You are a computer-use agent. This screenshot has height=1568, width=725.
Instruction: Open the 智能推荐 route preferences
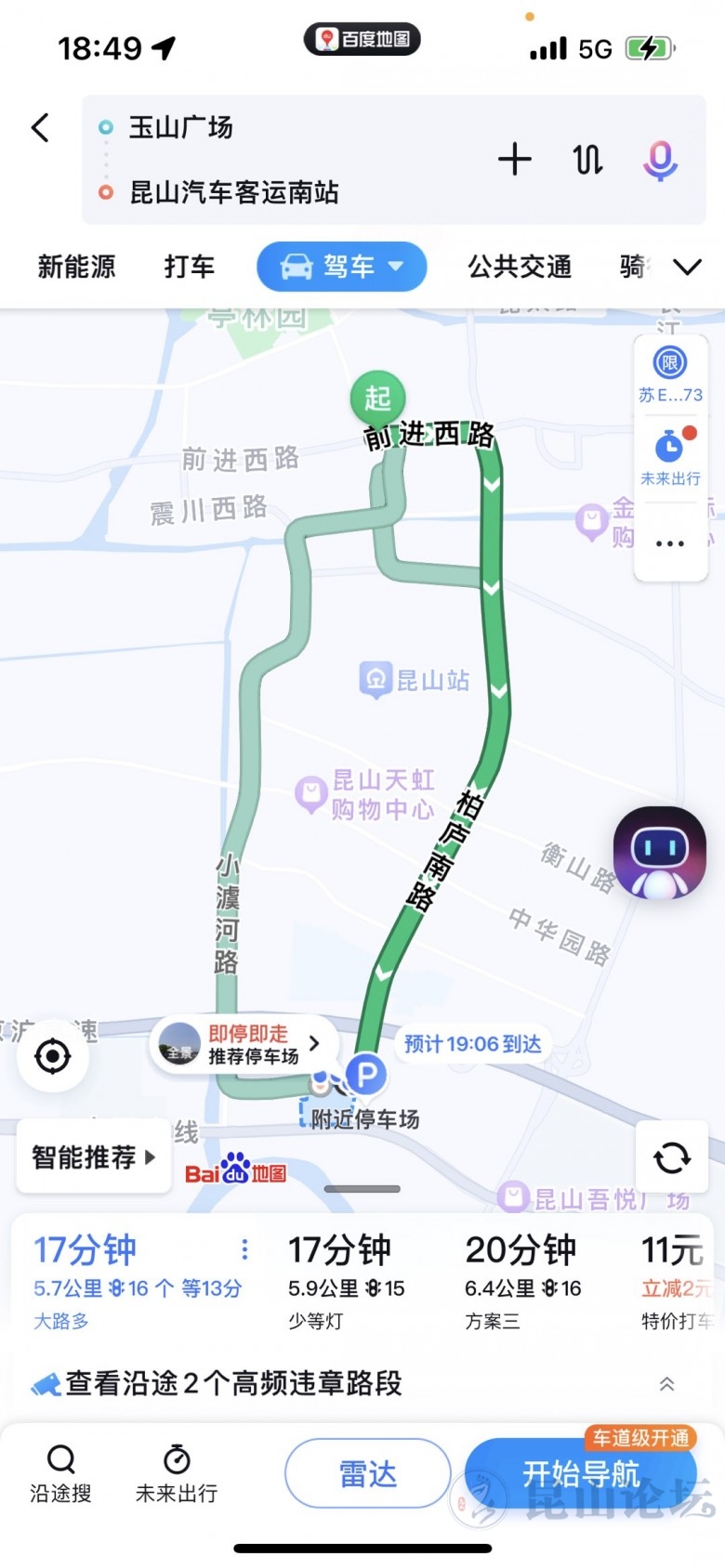pyautogui.click(x=93, y=1157)
